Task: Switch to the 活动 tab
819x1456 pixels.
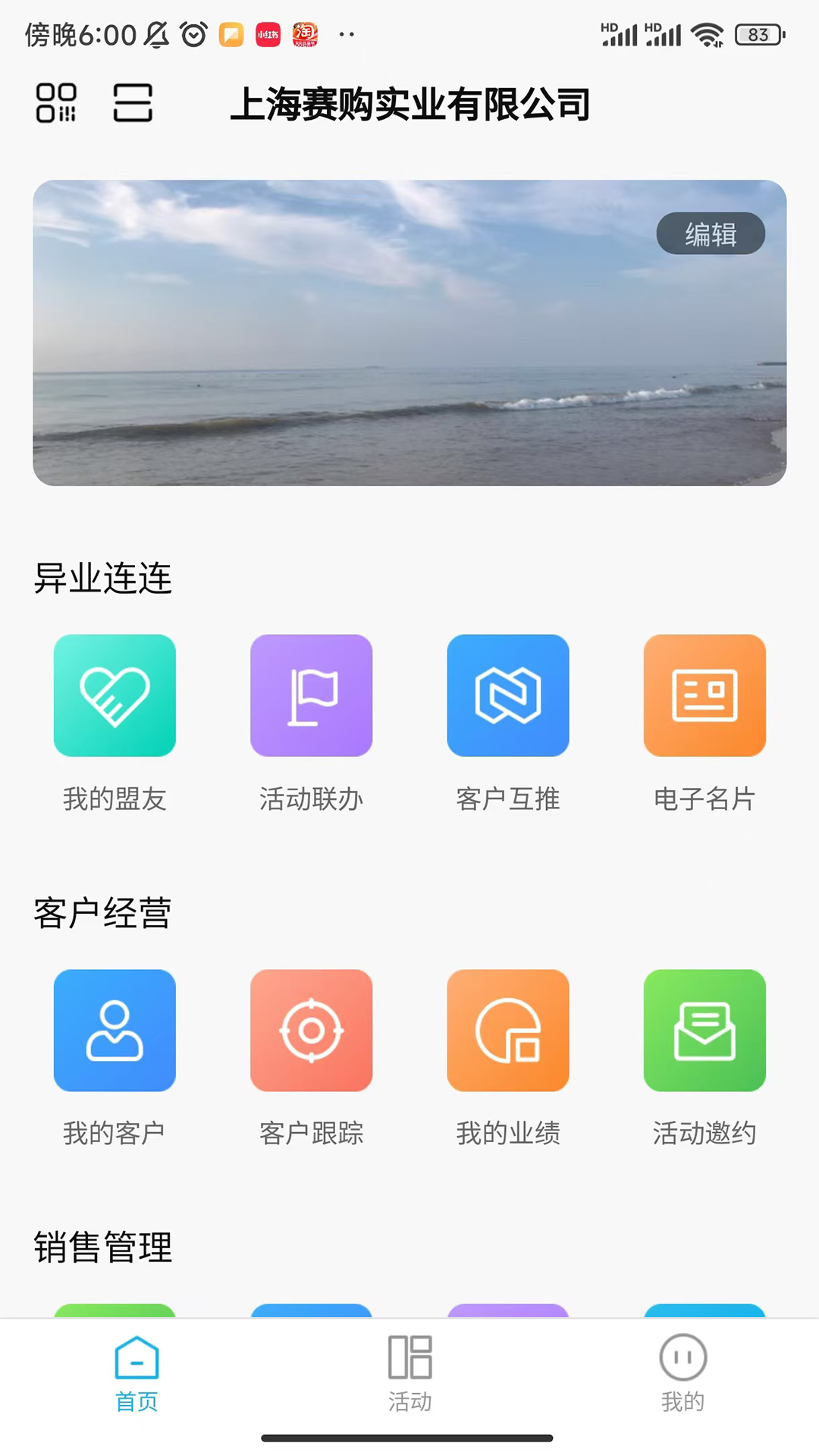Action: 409,1373
